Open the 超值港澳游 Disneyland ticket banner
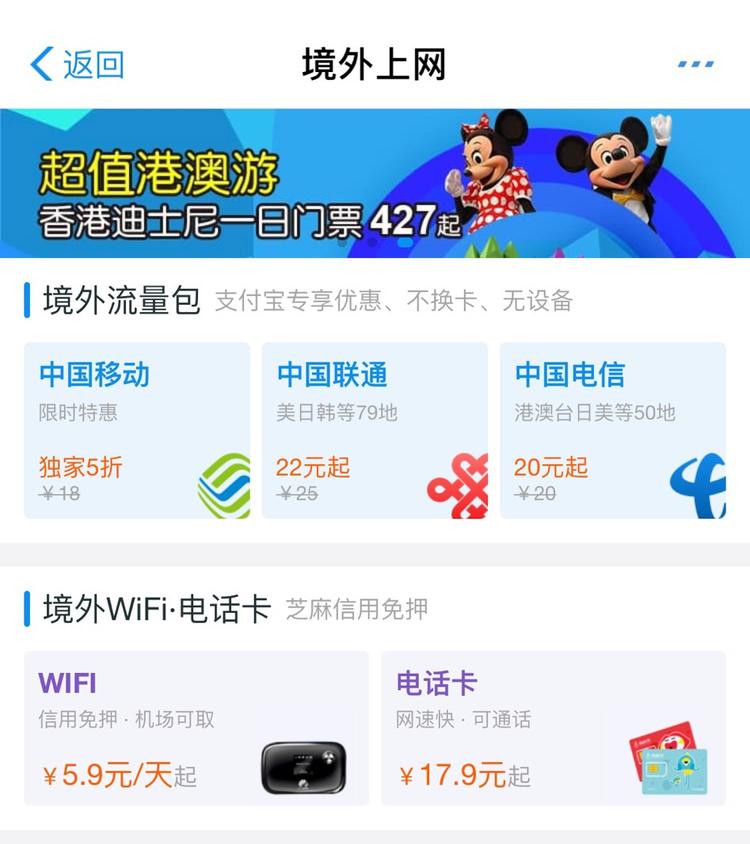The width and height of the screenshot is (750, 844). [x=375, y=183]
